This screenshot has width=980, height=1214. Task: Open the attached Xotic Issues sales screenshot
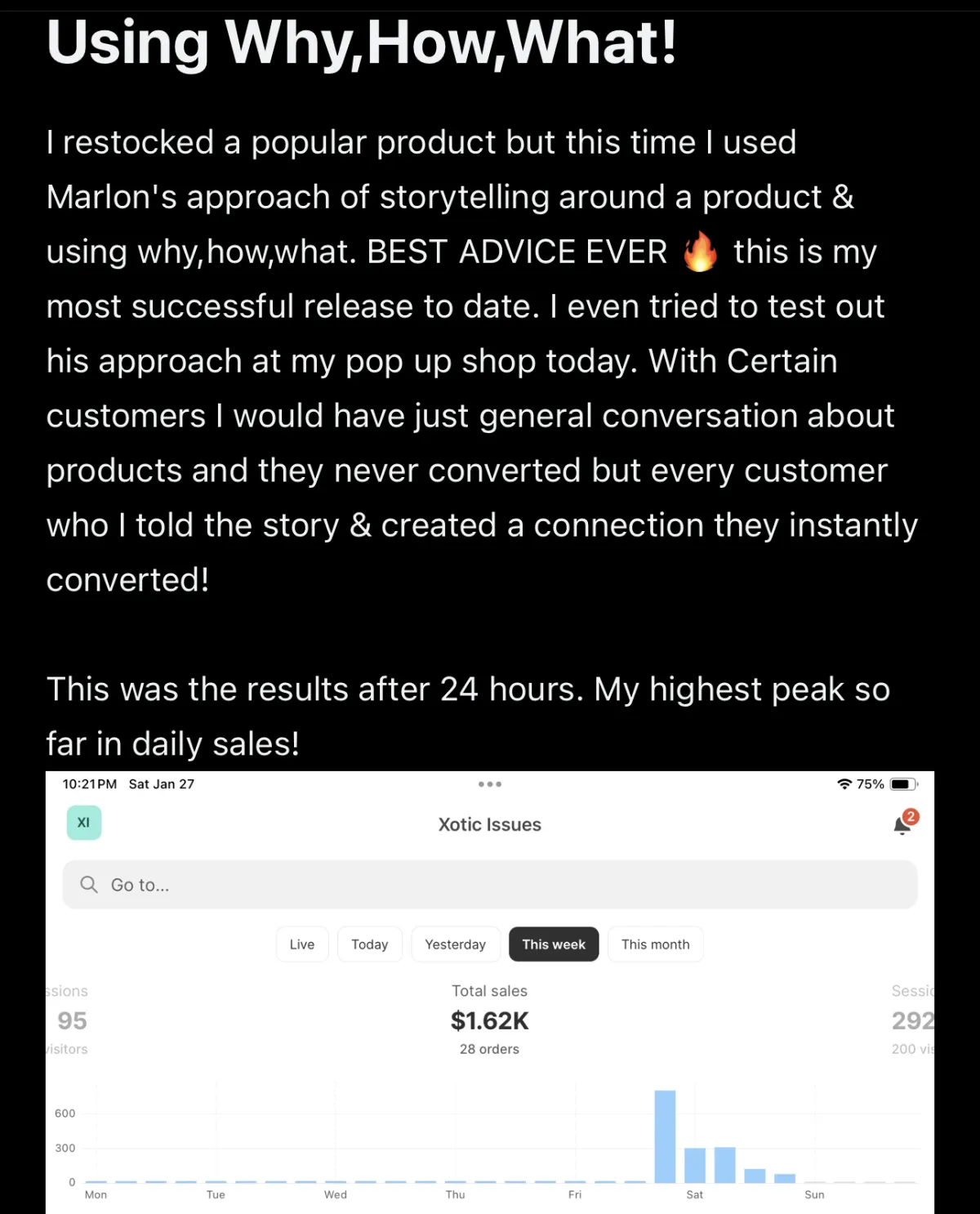point(490,992)
